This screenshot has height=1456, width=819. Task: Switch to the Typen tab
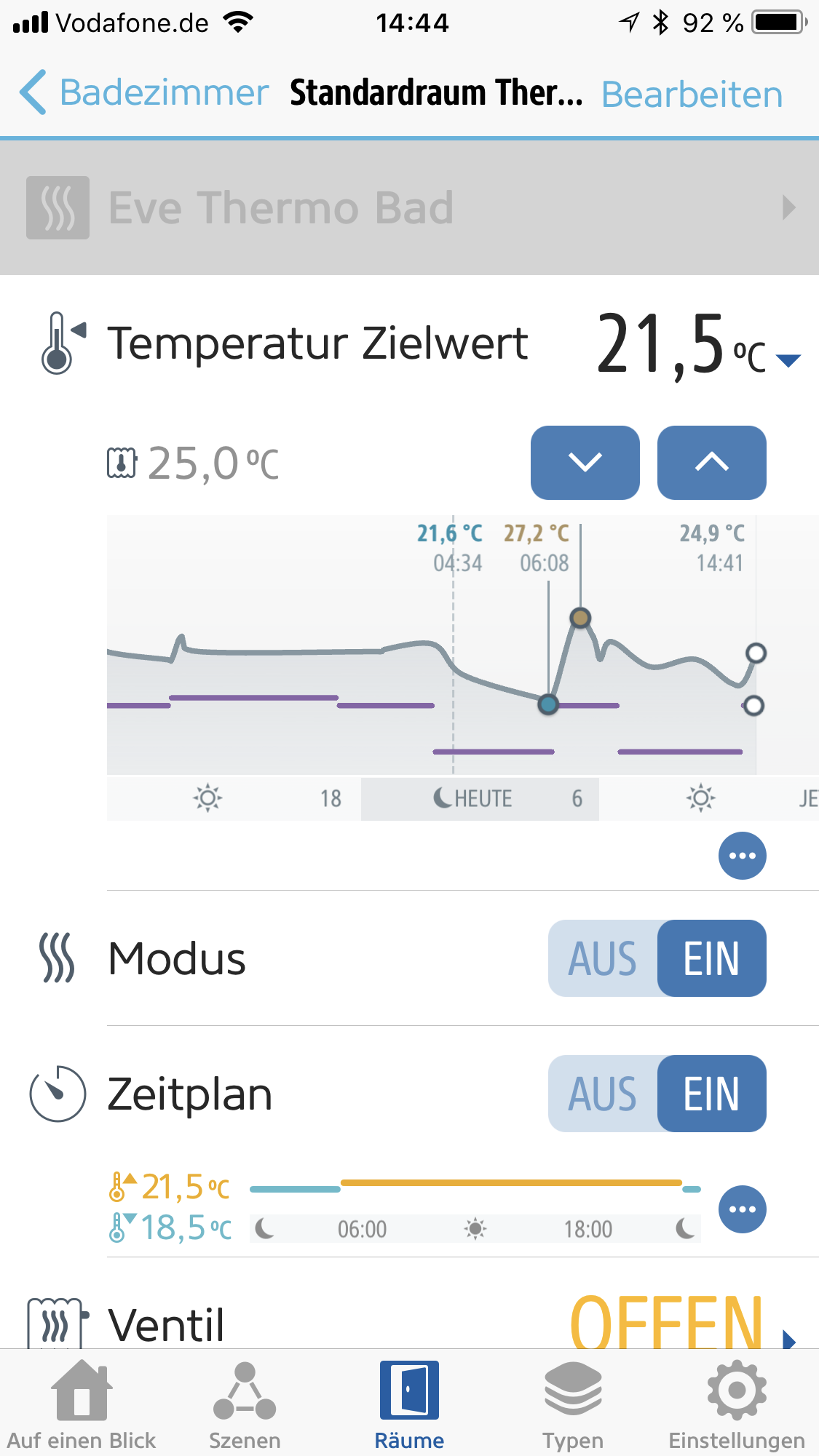573,1404
